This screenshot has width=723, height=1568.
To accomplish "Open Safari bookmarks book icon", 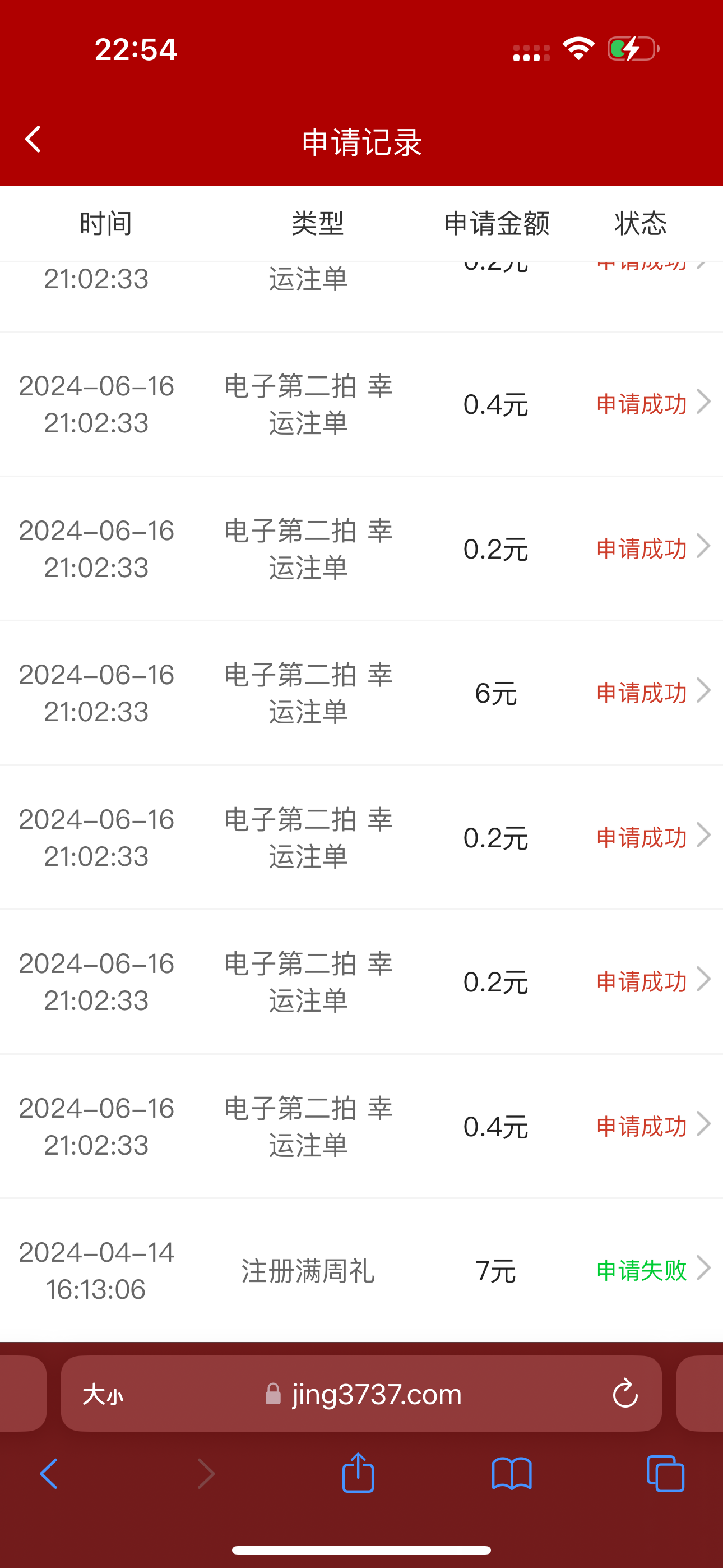I will click(511, 1474).
